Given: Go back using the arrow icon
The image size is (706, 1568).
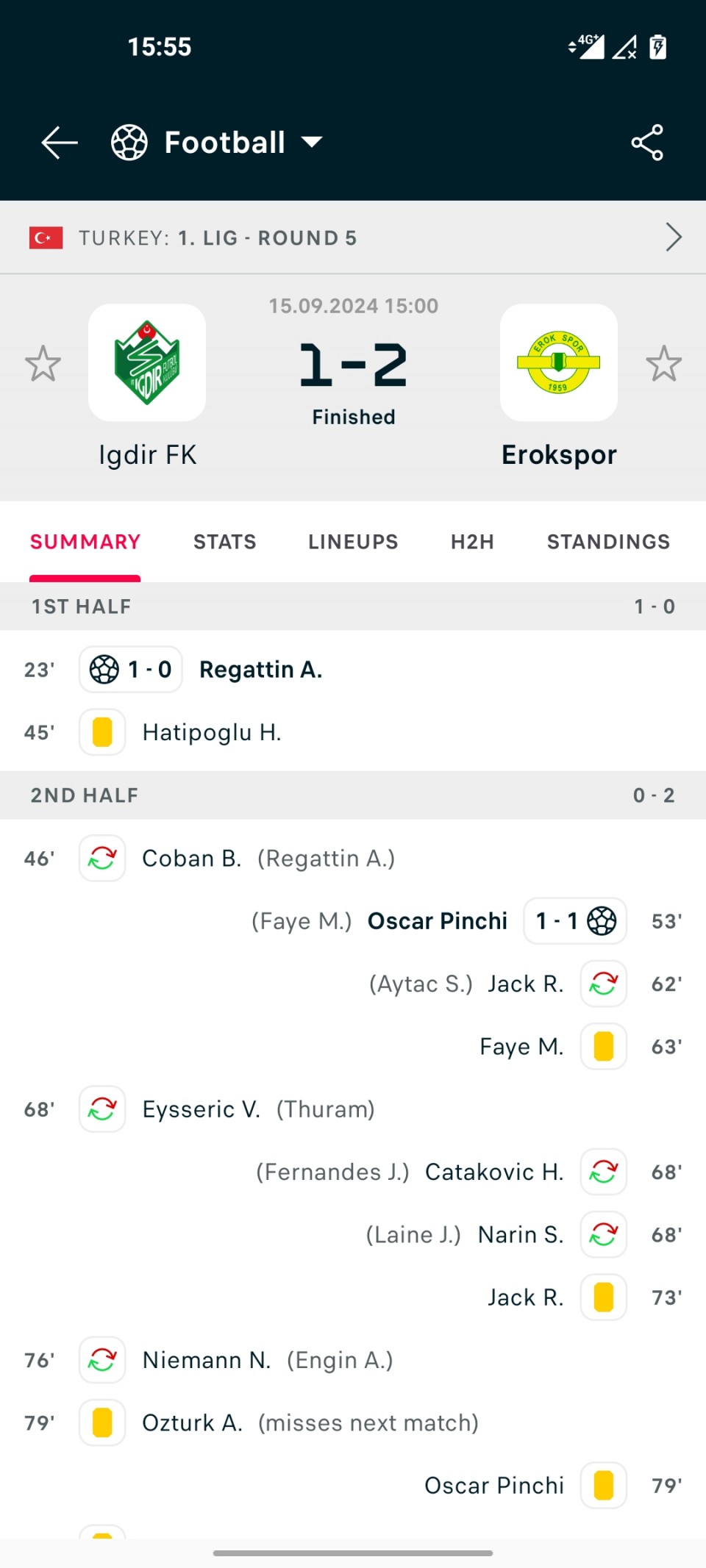Looking at the screenshot, I should [60, 143].
